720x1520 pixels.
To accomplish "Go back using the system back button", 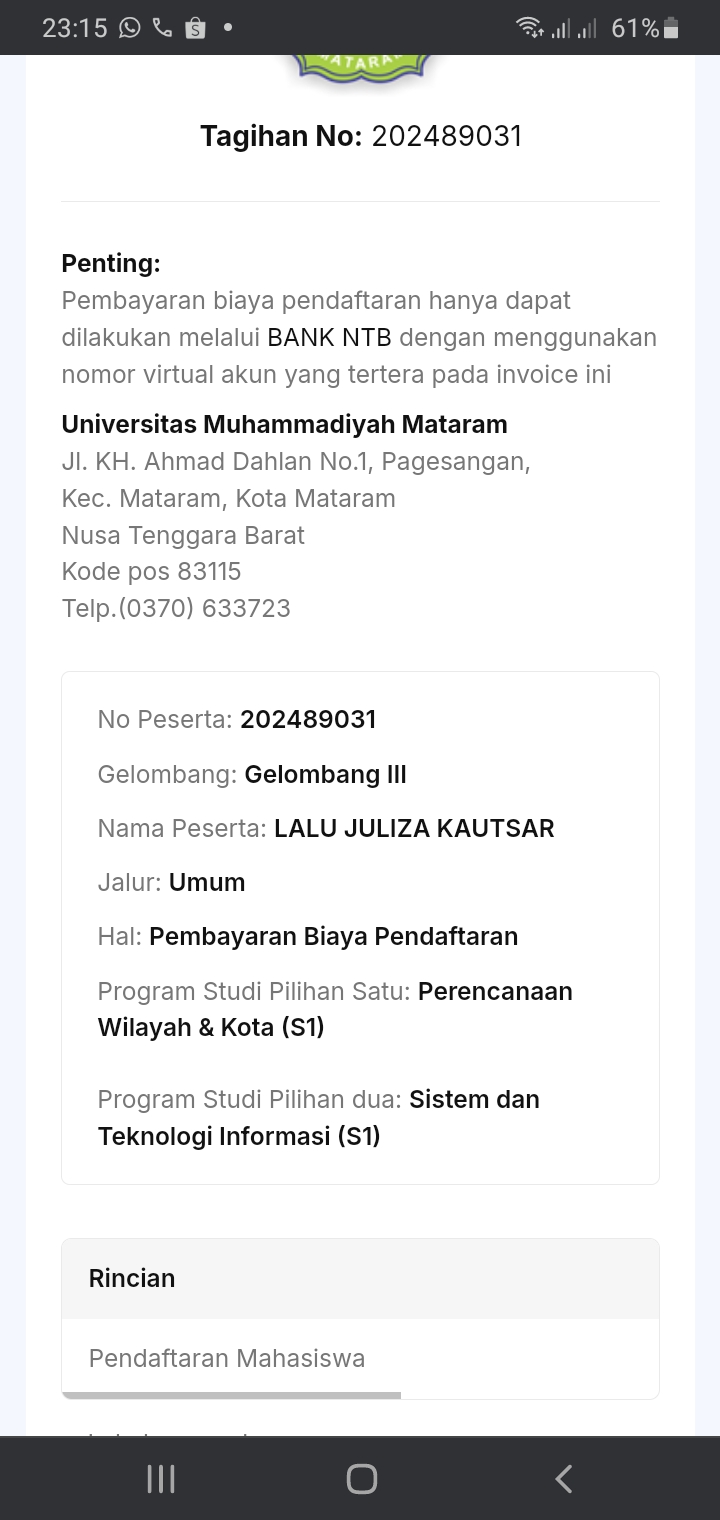I will pyautogui.click(x=563, y=1479).
